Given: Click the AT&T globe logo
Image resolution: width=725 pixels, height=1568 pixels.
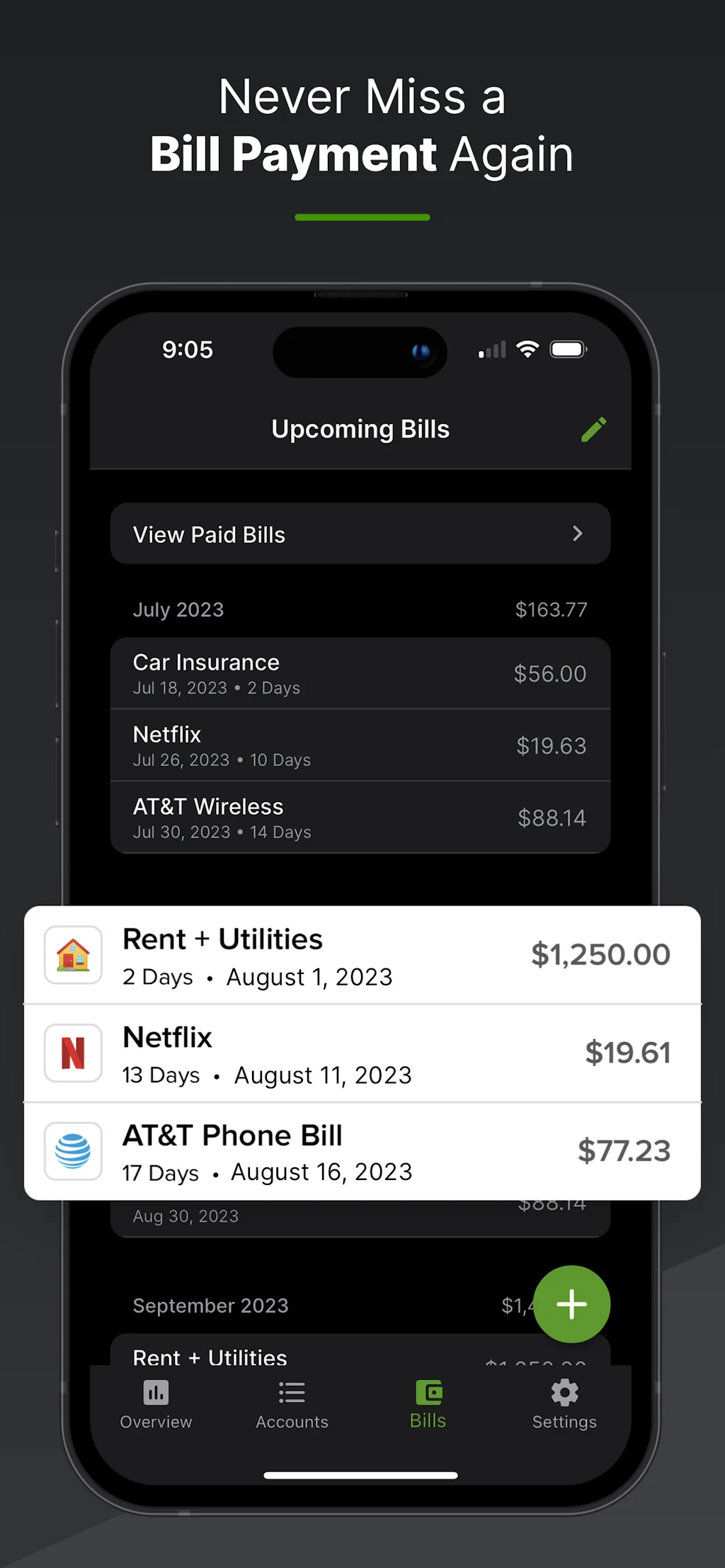Looking at the screenshot, I should pos(73,1150).
